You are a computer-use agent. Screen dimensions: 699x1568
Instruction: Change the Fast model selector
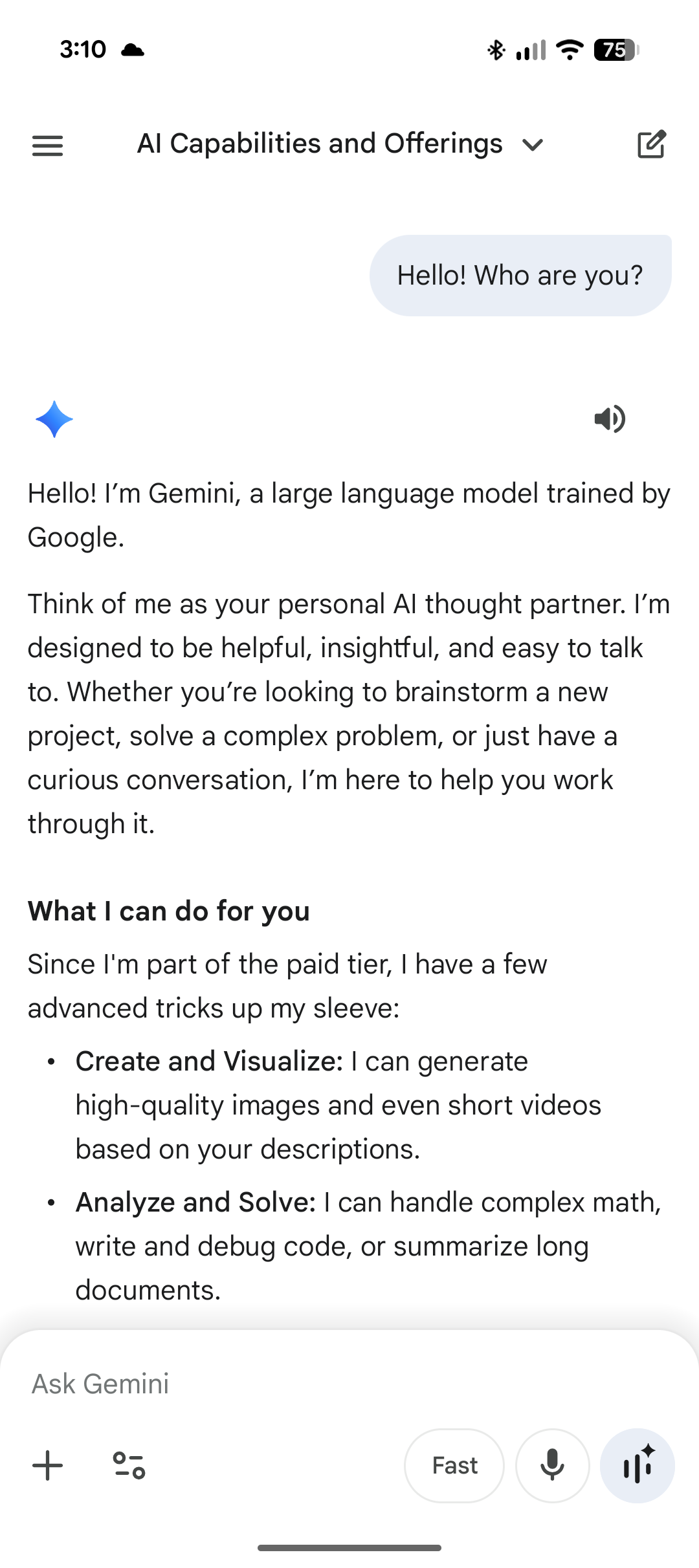(x=454, y=1466)
